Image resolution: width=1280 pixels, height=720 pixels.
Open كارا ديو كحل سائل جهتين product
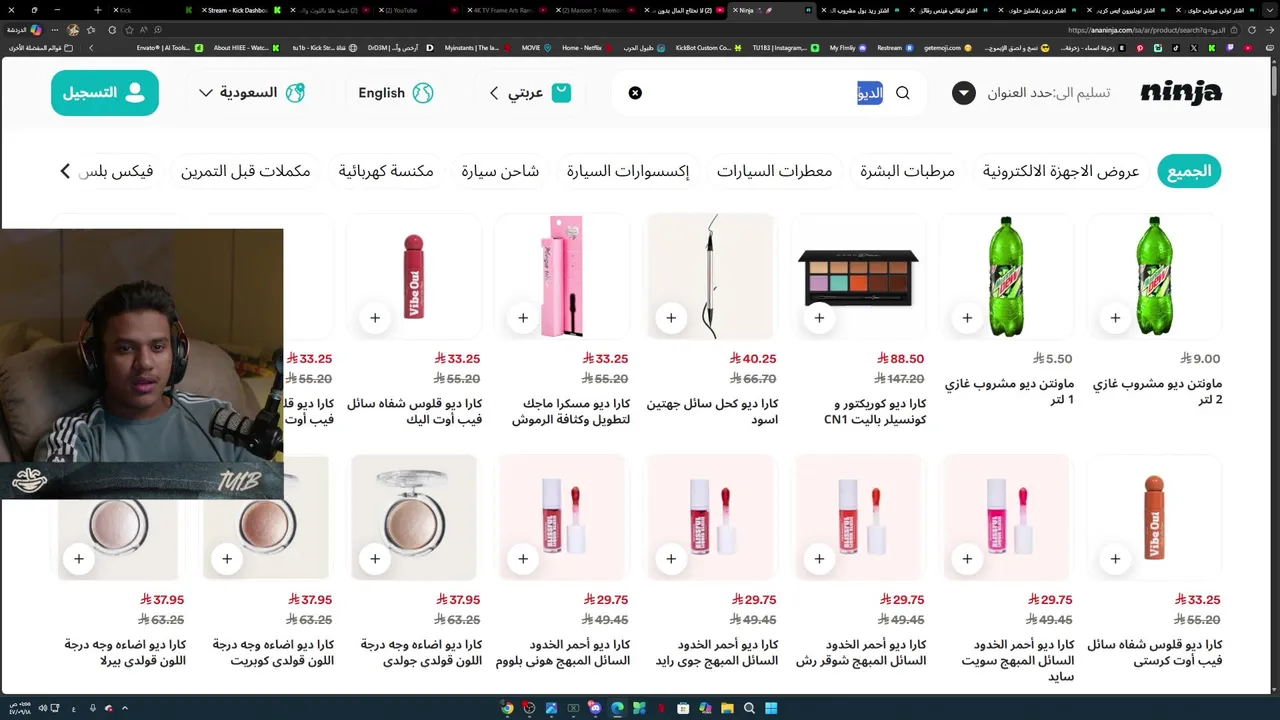[x=710, y=275]
